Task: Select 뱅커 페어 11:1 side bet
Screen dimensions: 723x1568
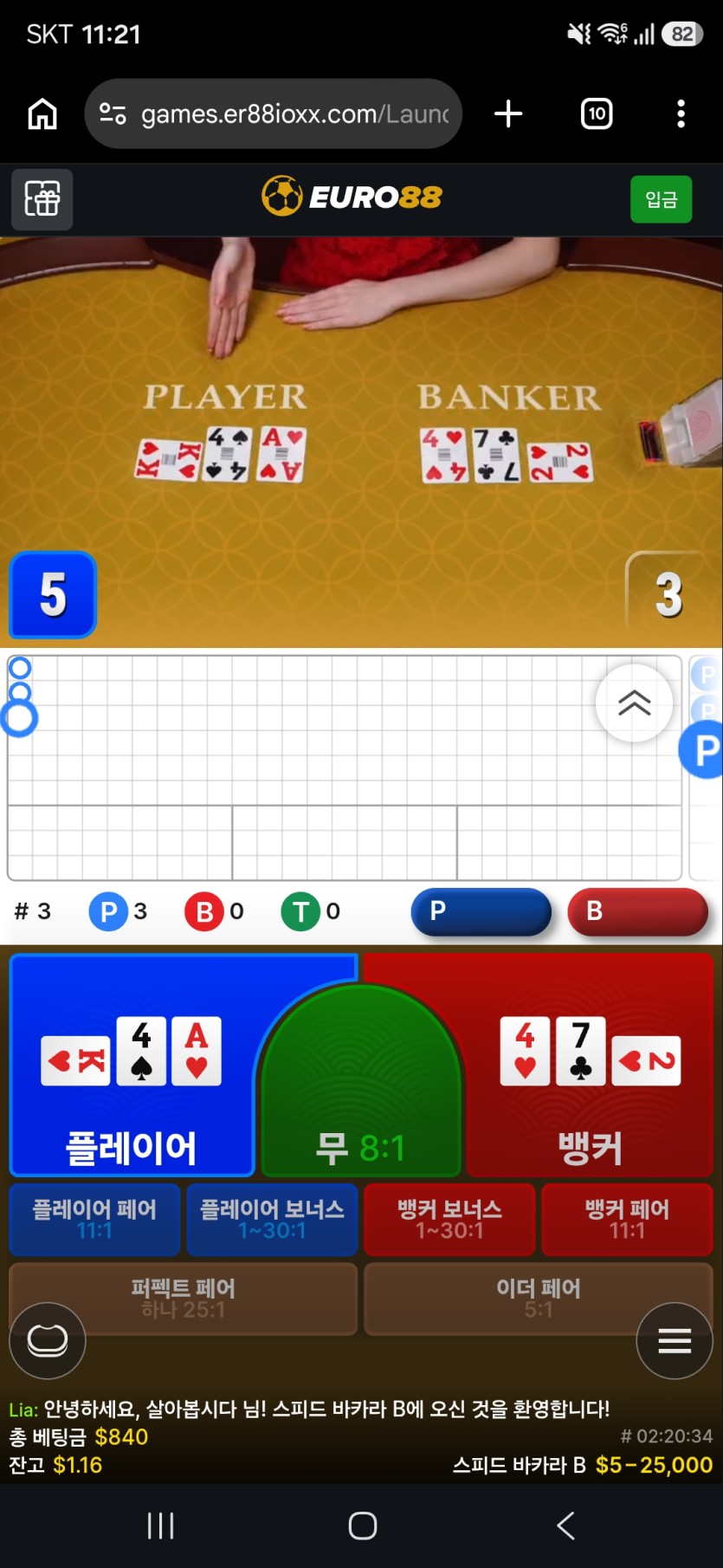Action: 627,1220
